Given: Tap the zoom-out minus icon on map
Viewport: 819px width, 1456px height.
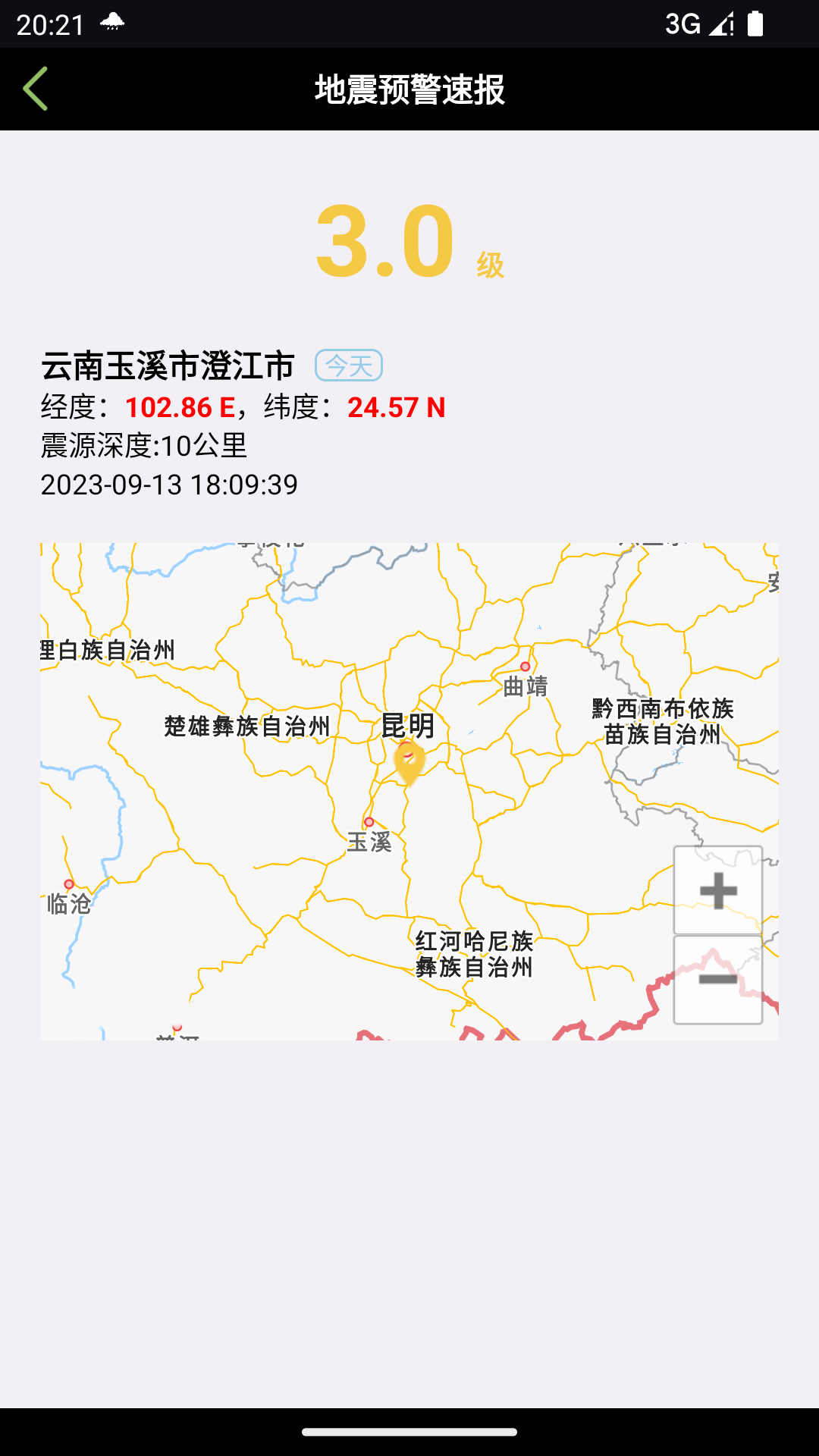Looking at the screenshot, I should click(717, 980).
